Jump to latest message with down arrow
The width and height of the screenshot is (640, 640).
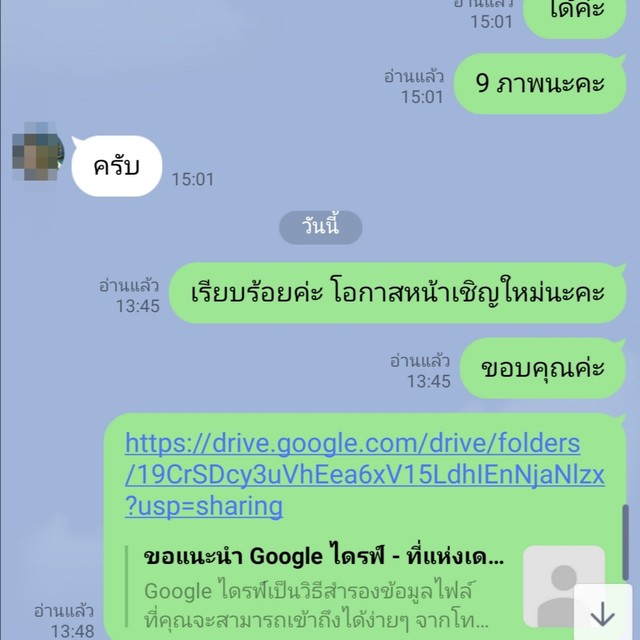602,613
